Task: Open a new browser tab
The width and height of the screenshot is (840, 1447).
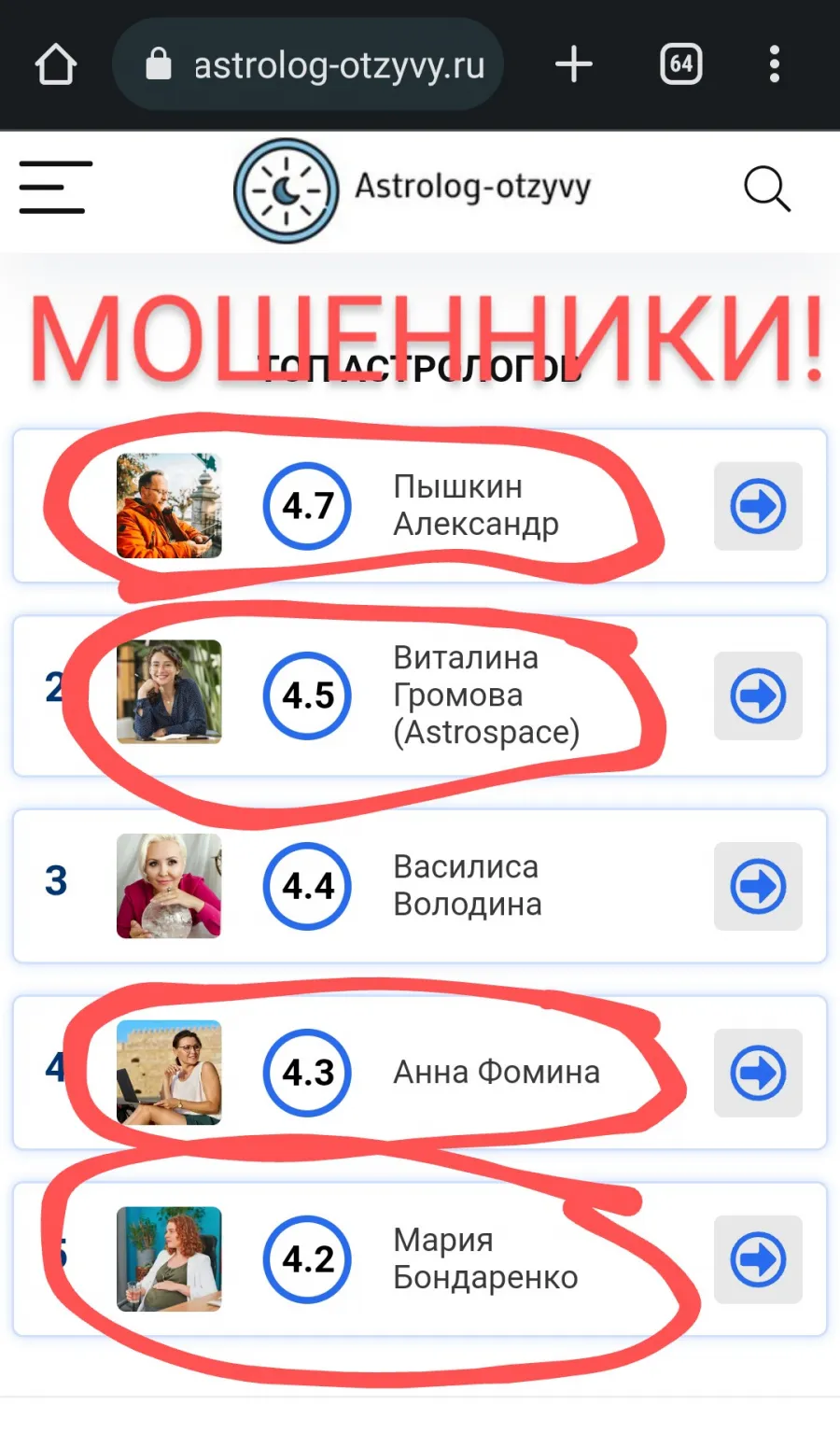Action: [x=574, y=64]
